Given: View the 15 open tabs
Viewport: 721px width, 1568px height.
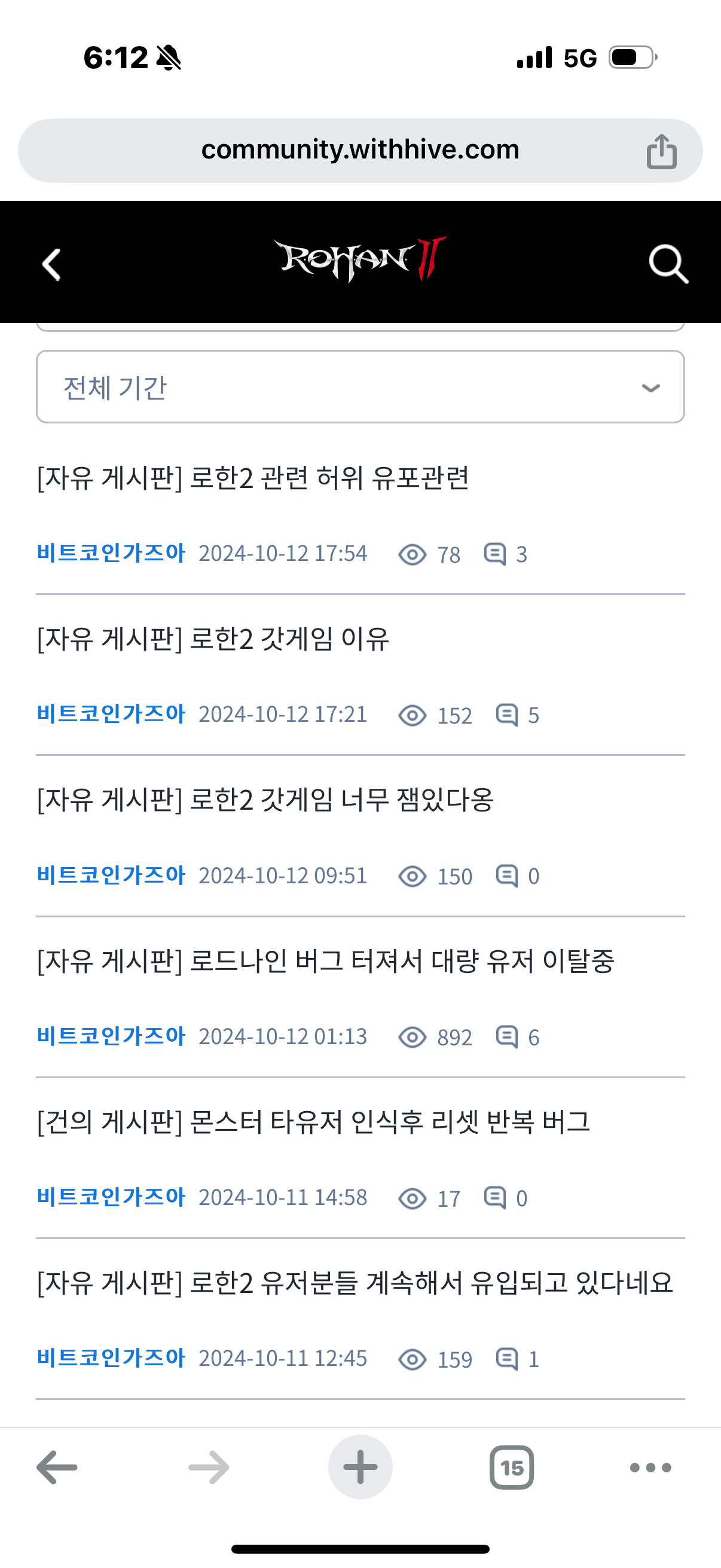Looking at the screenshot, I should (x=512, y=1468).
